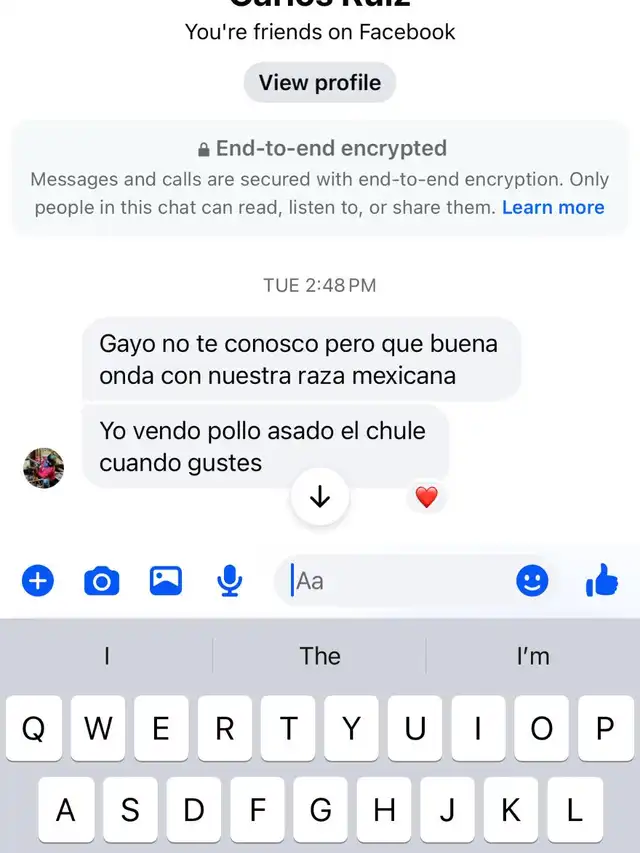Select the keyboard suggestion "I'm"

tap(533, 656)
